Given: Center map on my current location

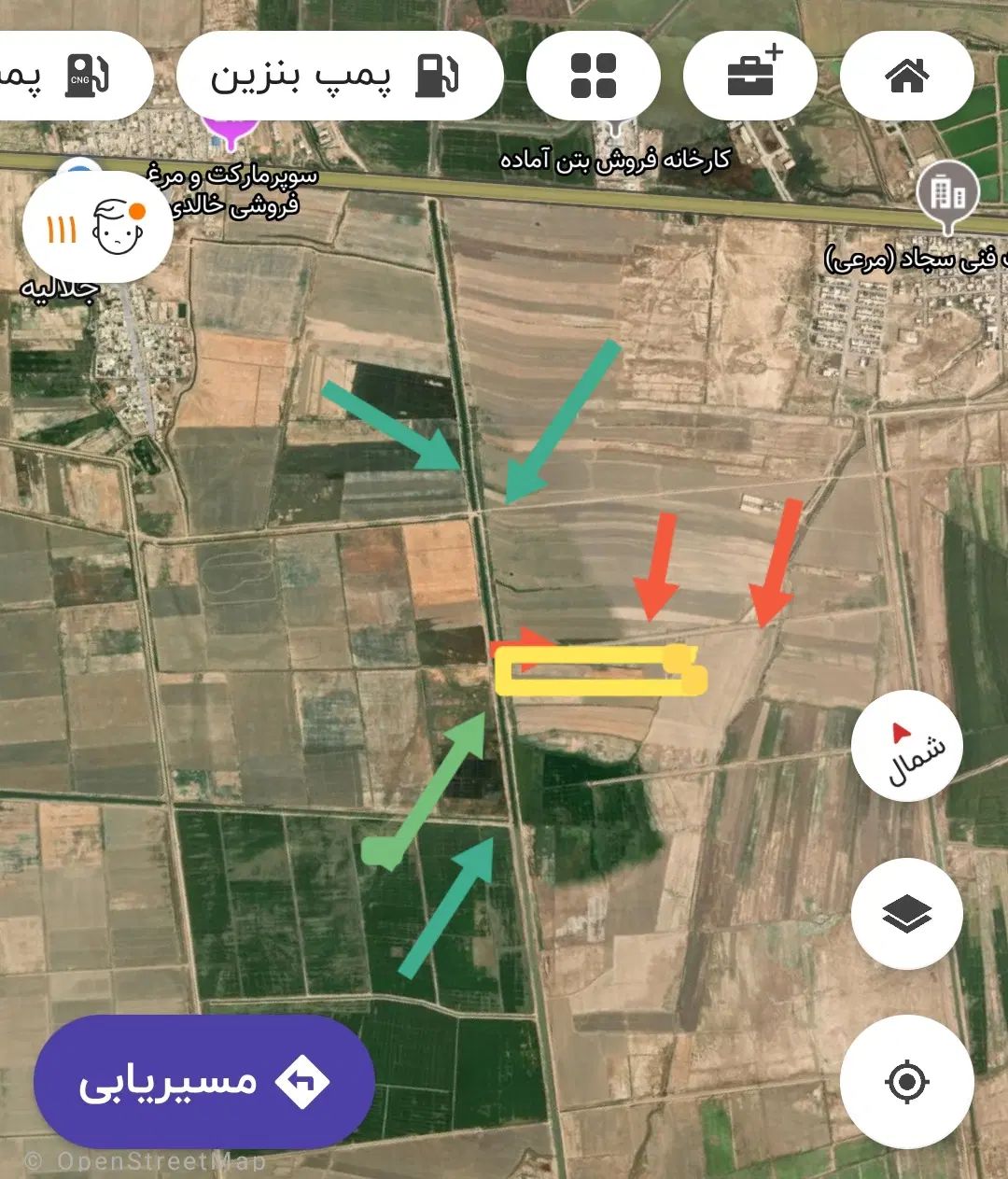Looking at the screenshot, I should click(x=906, y=1083).
